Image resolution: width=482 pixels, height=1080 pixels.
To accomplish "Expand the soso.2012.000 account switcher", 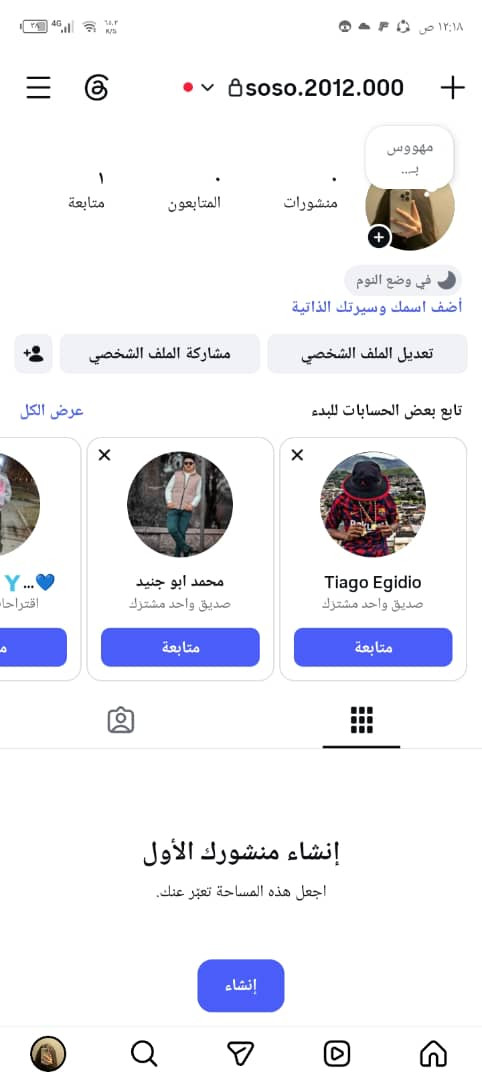I will point(293,87).
